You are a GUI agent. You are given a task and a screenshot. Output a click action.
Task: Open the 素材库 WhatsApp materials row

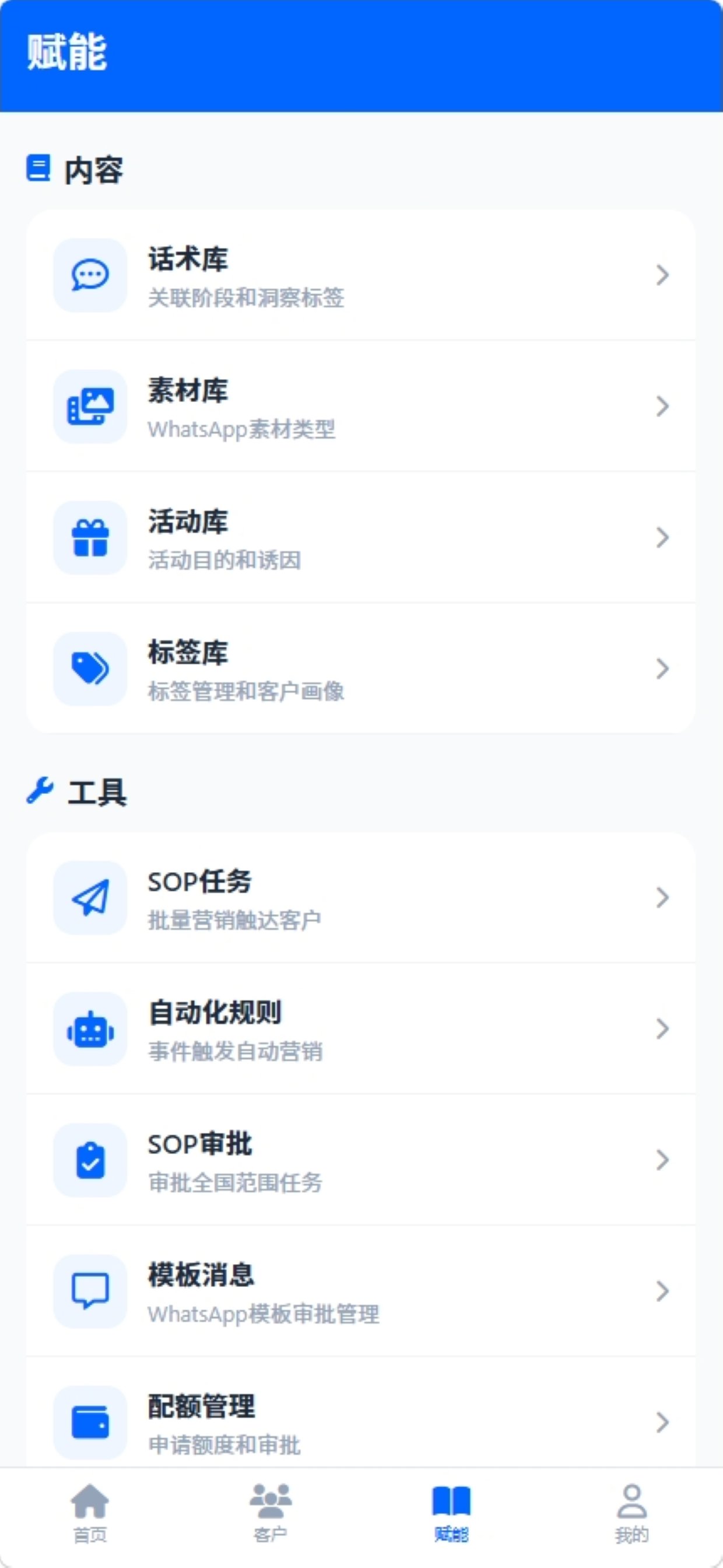[x=361, y=406]
